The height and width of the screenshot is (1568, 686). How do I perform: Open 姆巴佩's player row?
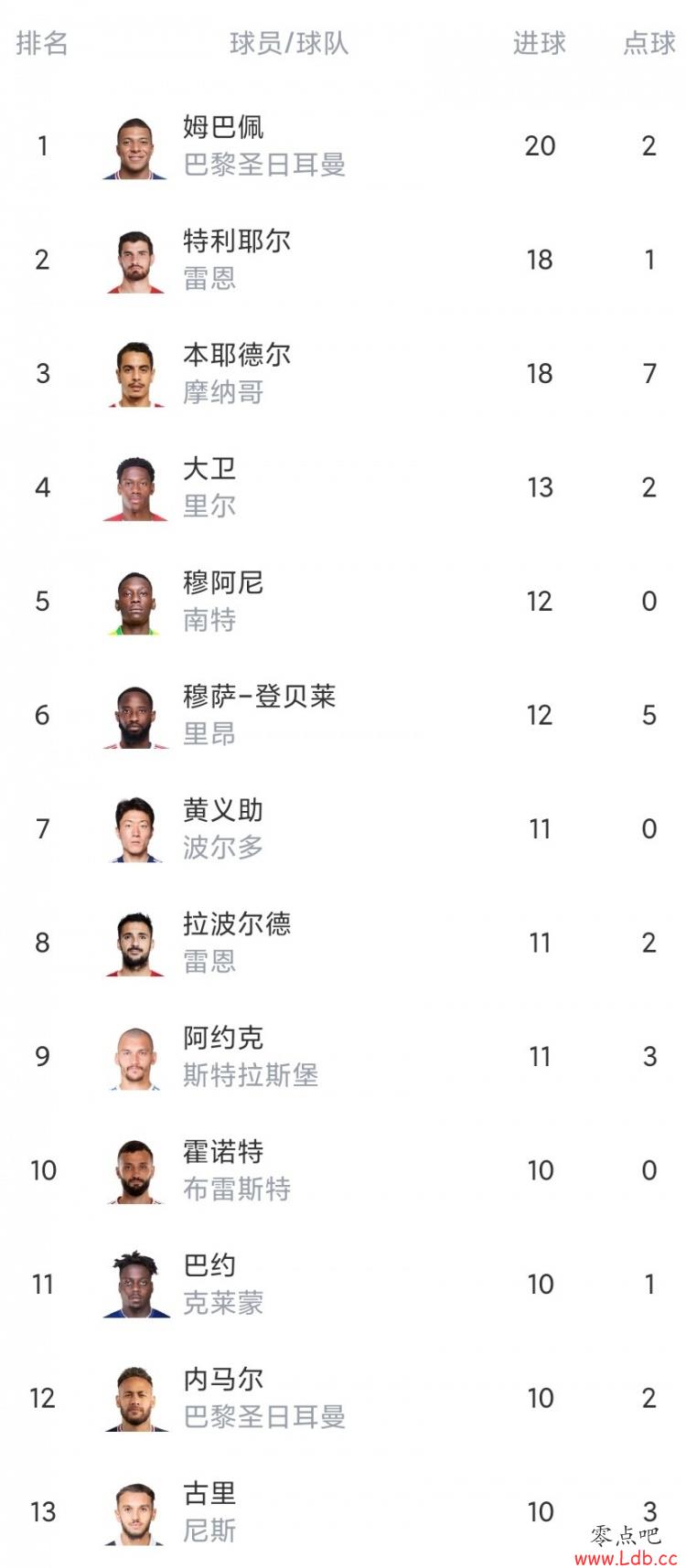tap(343, 145)
